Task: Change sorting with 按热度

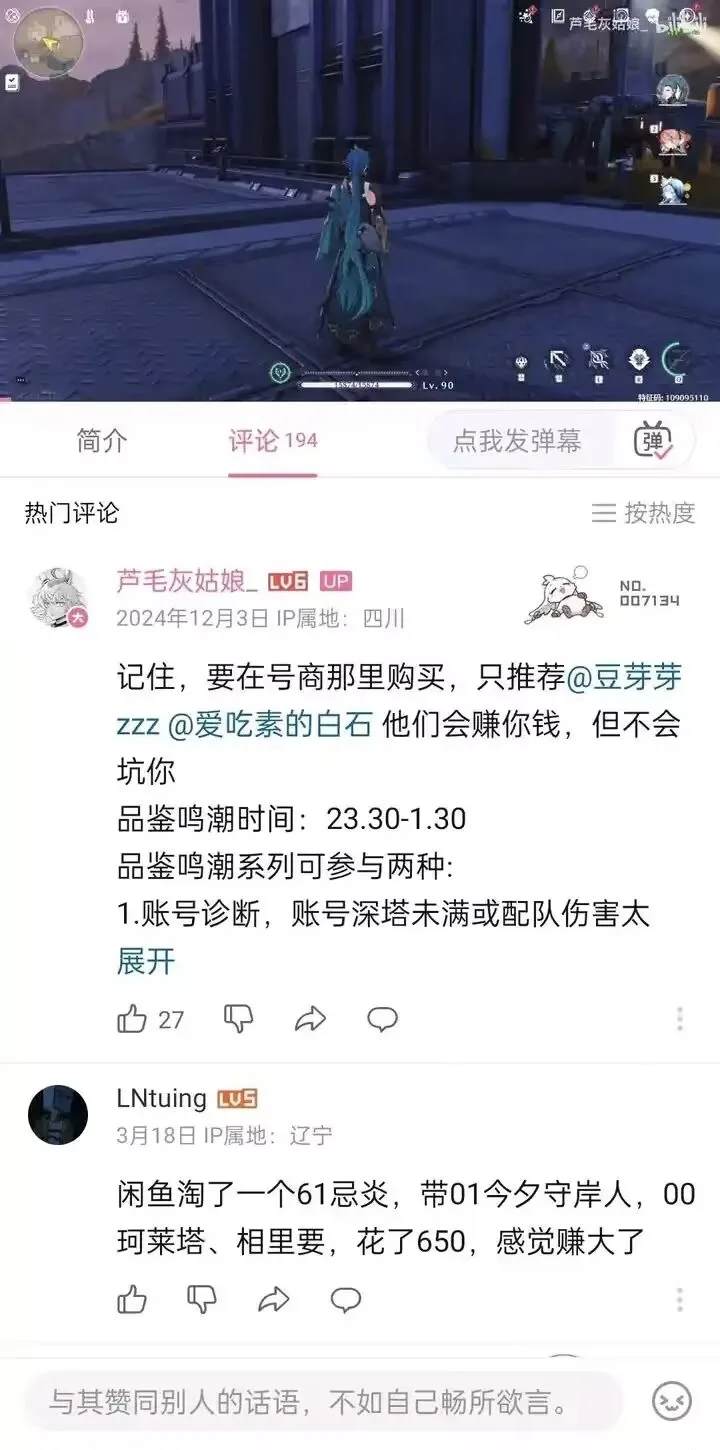Action: pyautogui.click(x=643, y=513)
